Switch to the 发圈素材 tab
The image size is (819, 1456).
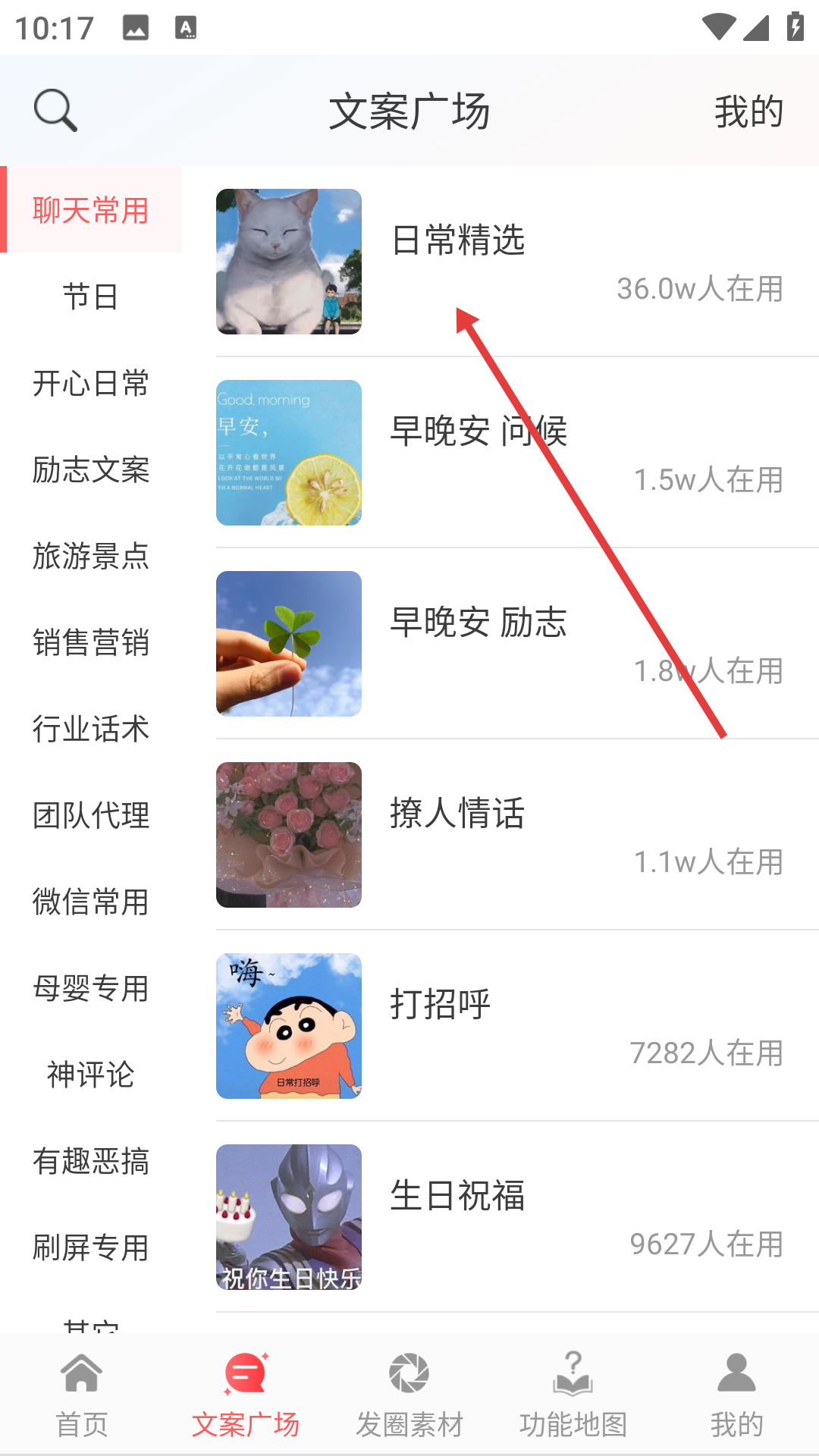coord(409,1394)
